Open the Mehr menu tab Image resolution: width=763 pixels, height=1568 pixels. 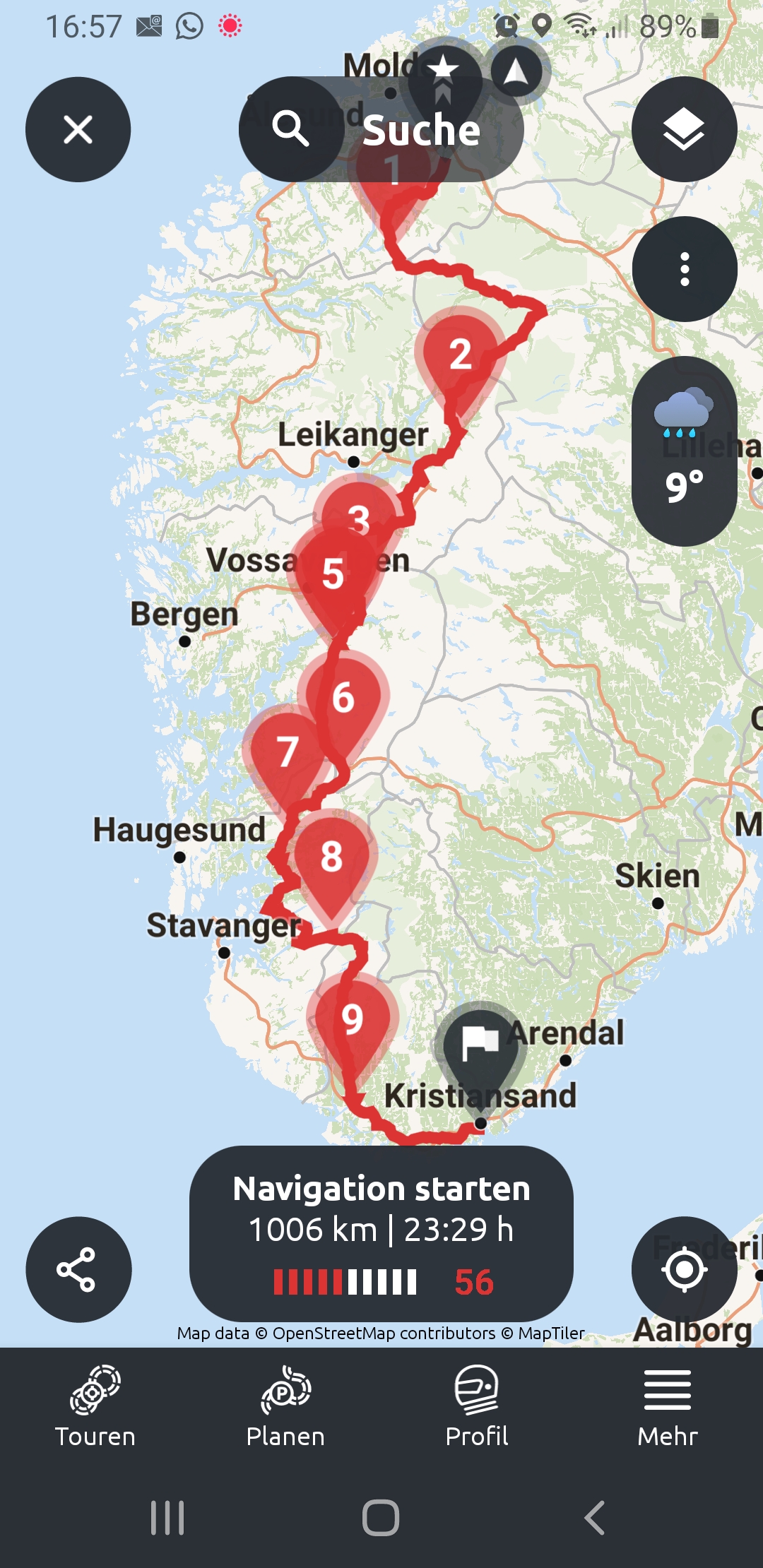(x=667, y=1407)
